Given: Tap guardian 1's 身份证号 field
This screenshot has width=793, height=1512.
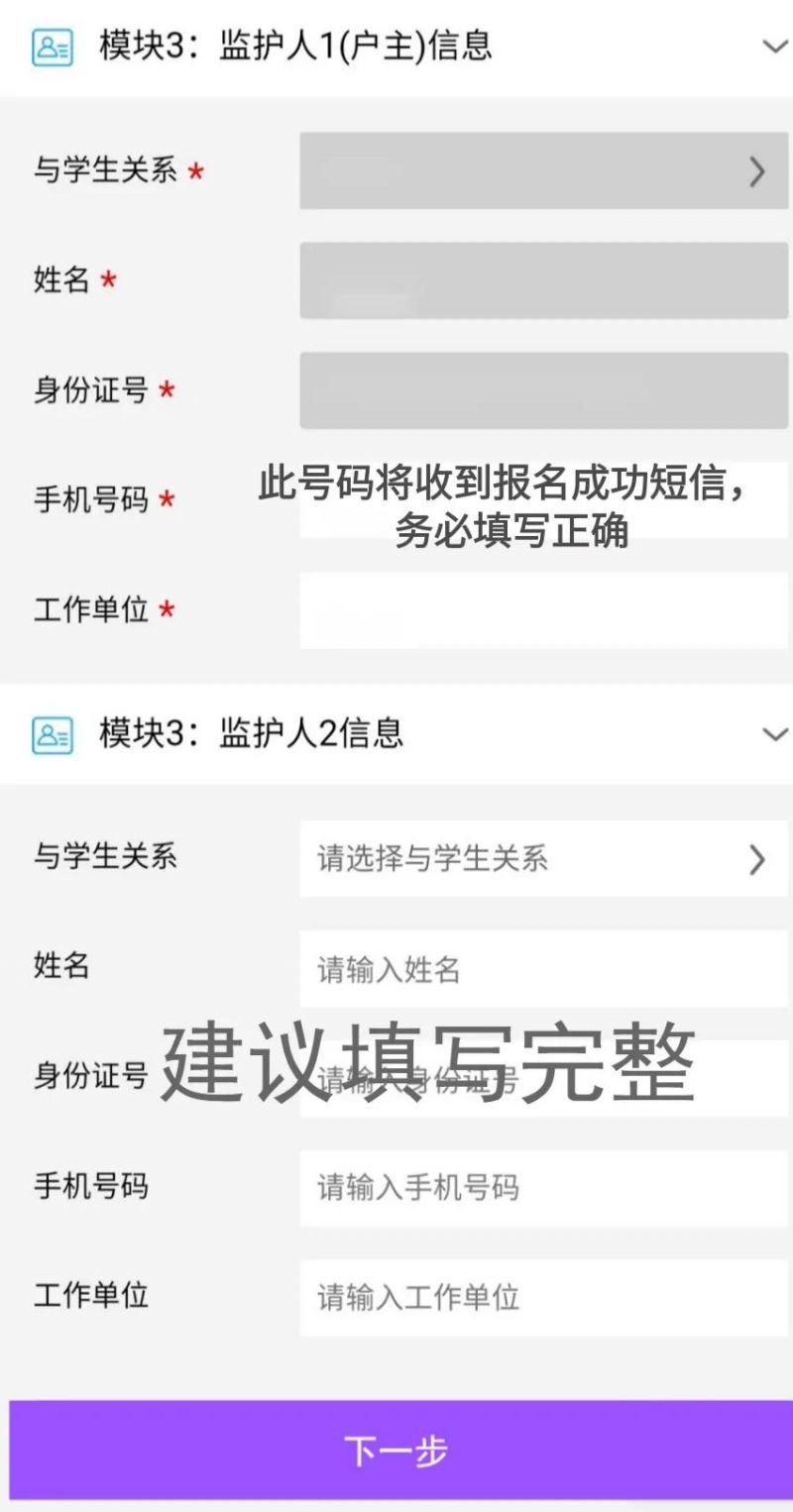Looking at the screenshot, I should pos(543,390).
